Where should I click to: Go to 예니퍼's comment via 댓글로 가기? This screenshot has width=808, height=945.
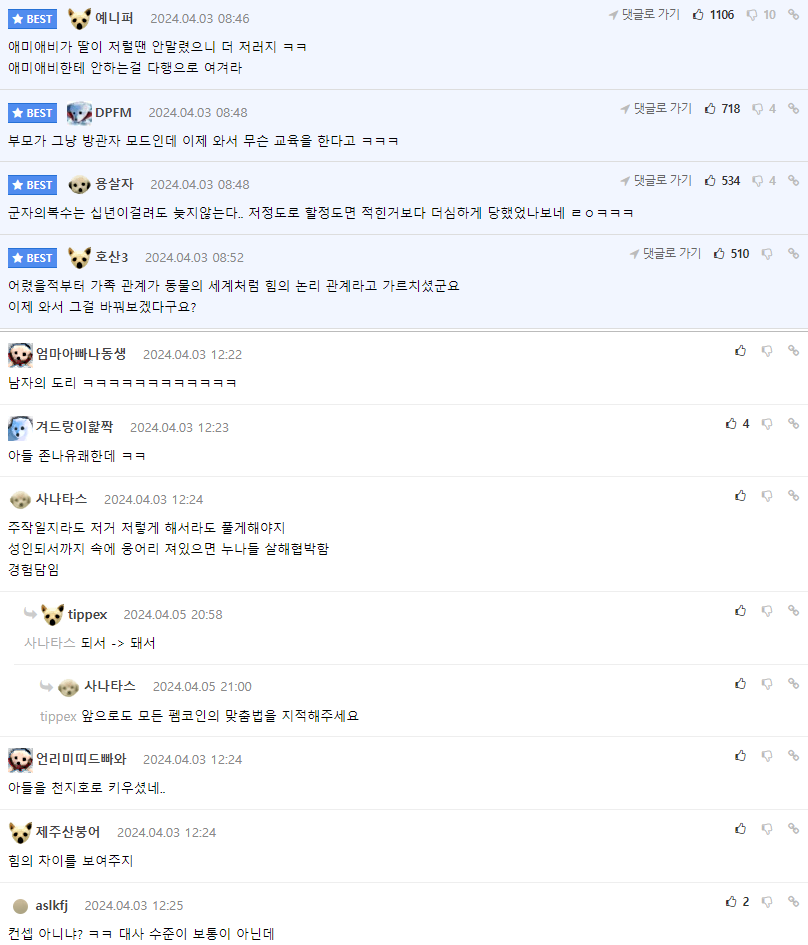[x=644, y=15]
